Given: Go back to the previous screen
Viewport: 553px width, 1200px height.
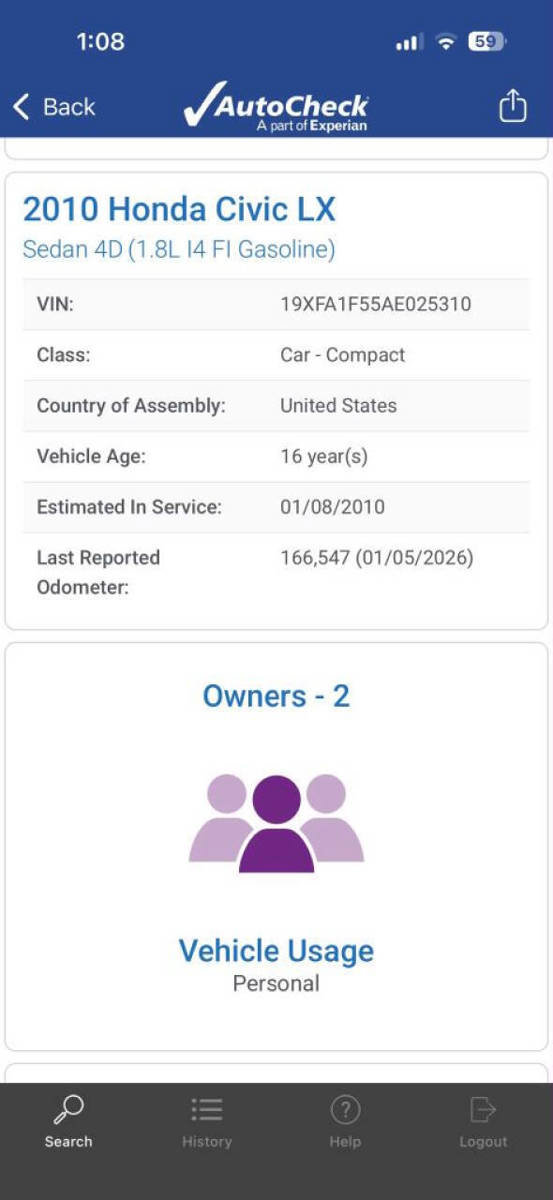Looking at the screenshot, I should pos(54,107).
